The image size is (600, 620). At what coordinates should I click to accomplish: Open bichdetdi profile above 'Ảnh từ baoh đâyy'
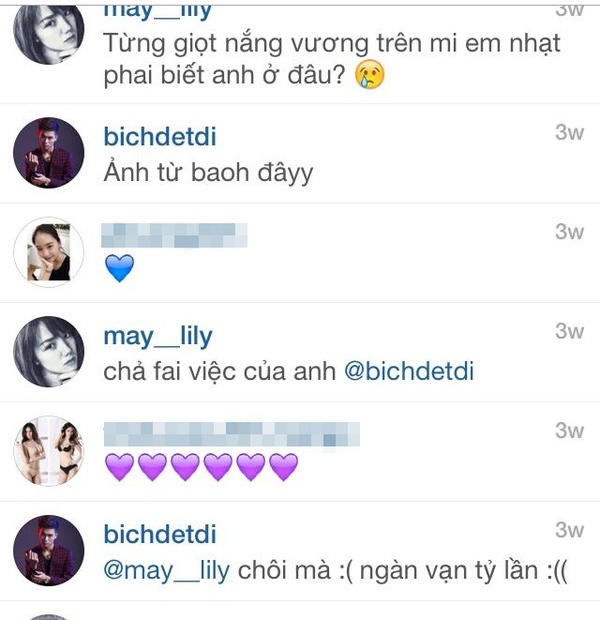[x=160, y=136]
